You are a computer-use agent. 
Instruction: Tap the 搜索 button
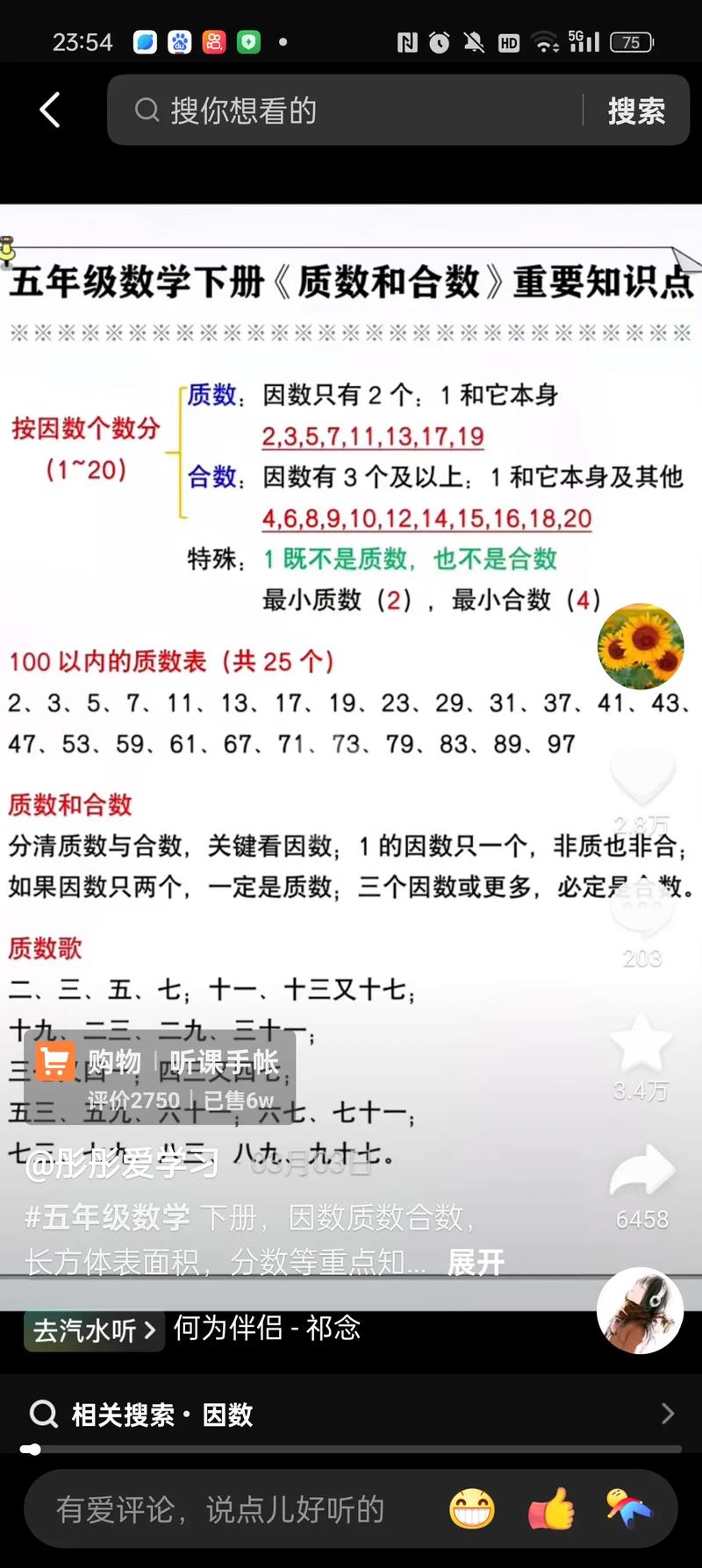coord(636,110)
